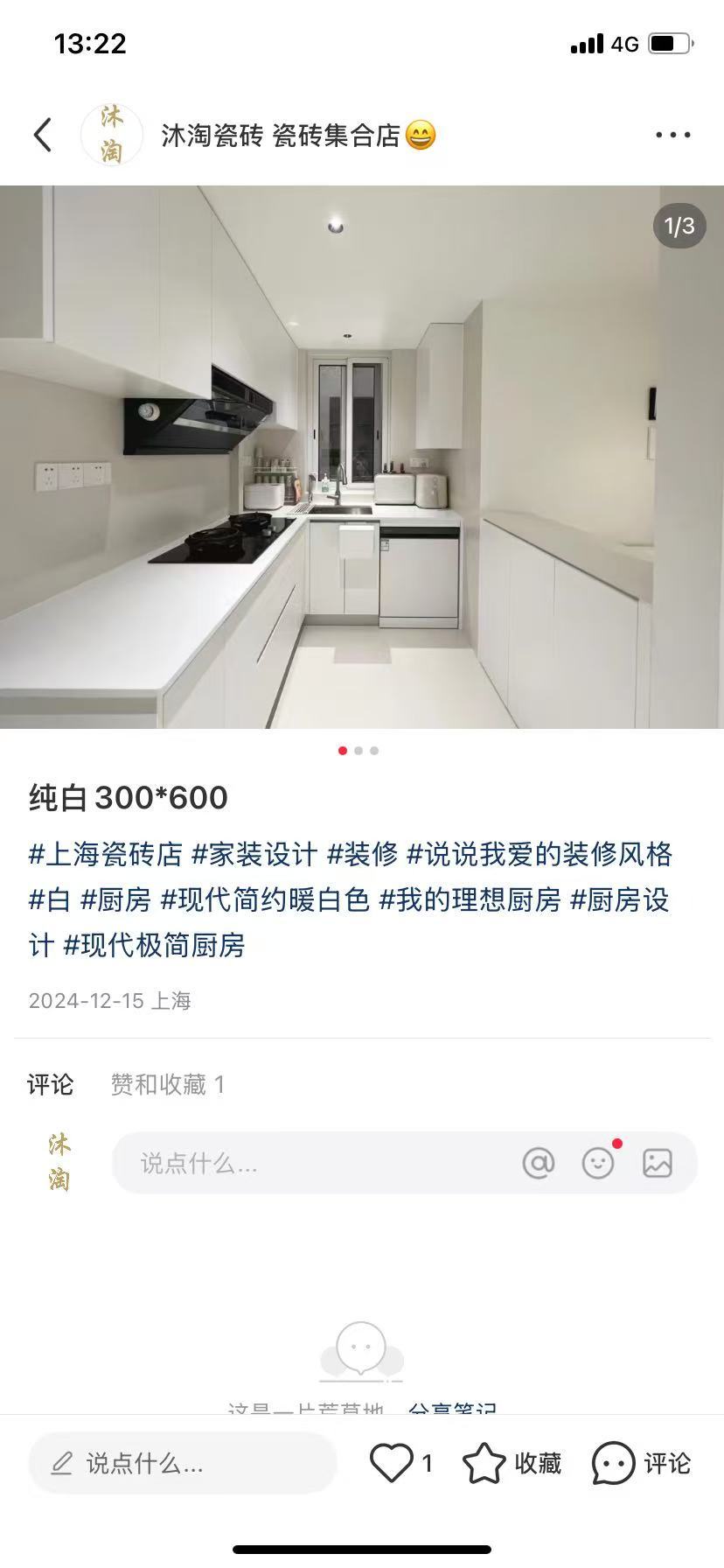Viewport: 724px width, 1568px height.
Task: Attach a picture to the comment
Action: (x=658, y=1163)
